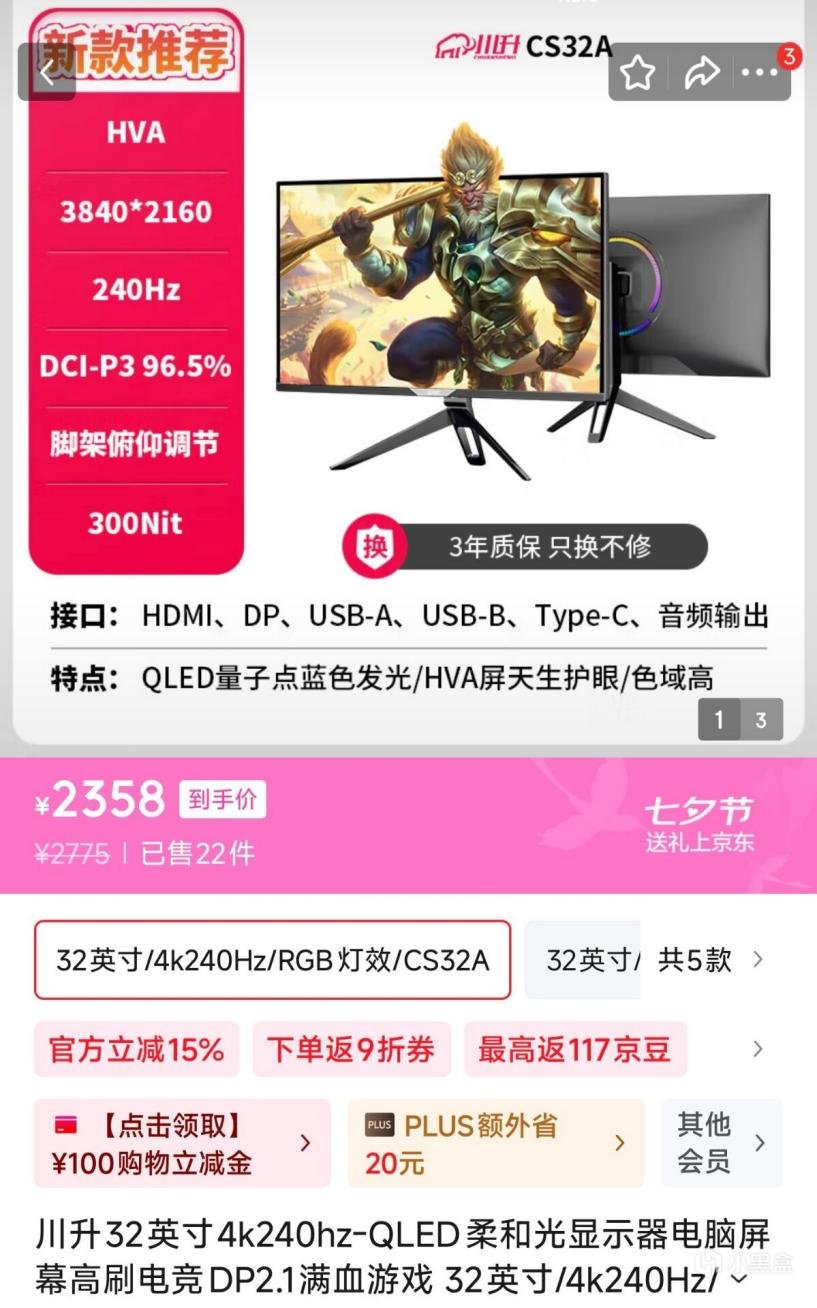Screen dimensions: 817x1308
Task: Open the three-dot more menu
Action: click(x=760, y=72)
